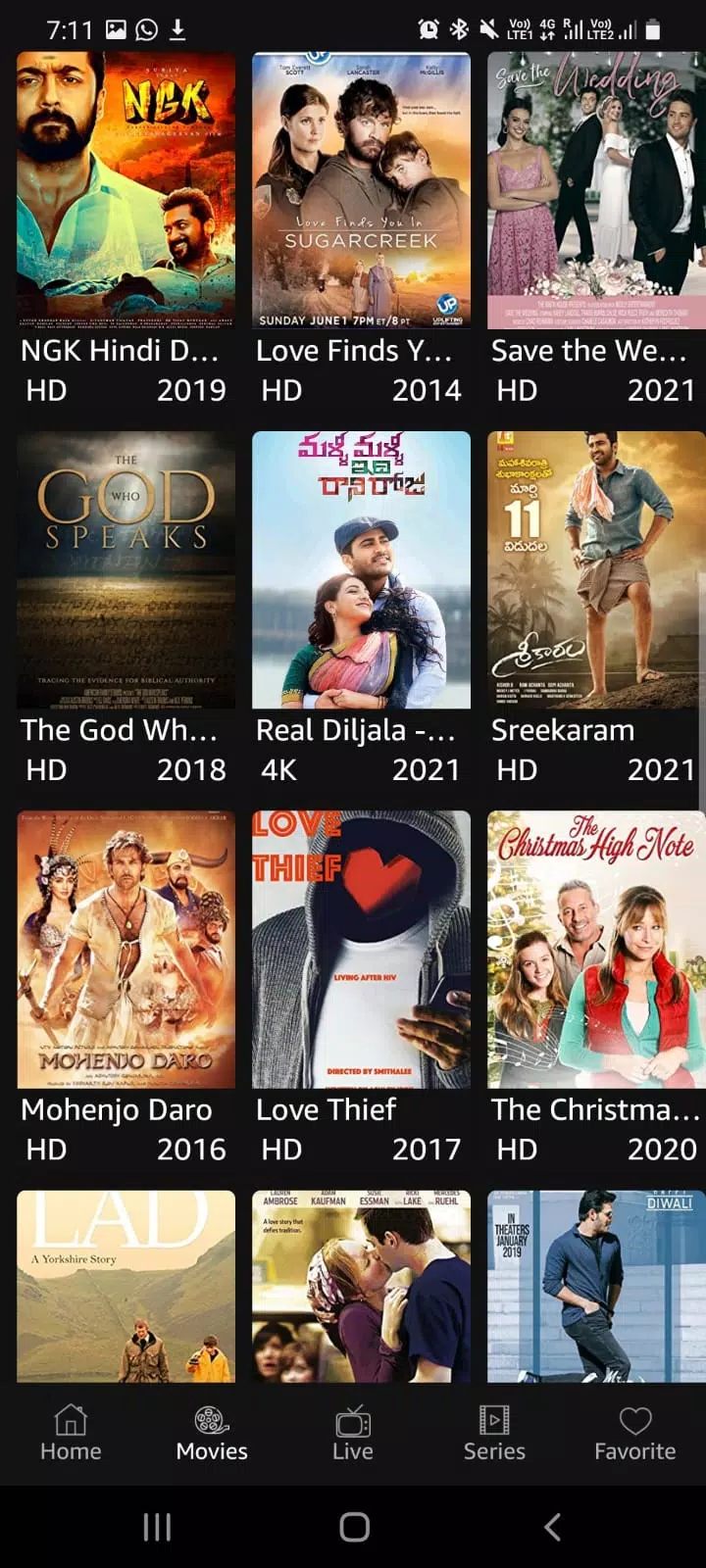The image size is (706, 1568).
Task: Tap the system home button
Action: coord(354,1526)
